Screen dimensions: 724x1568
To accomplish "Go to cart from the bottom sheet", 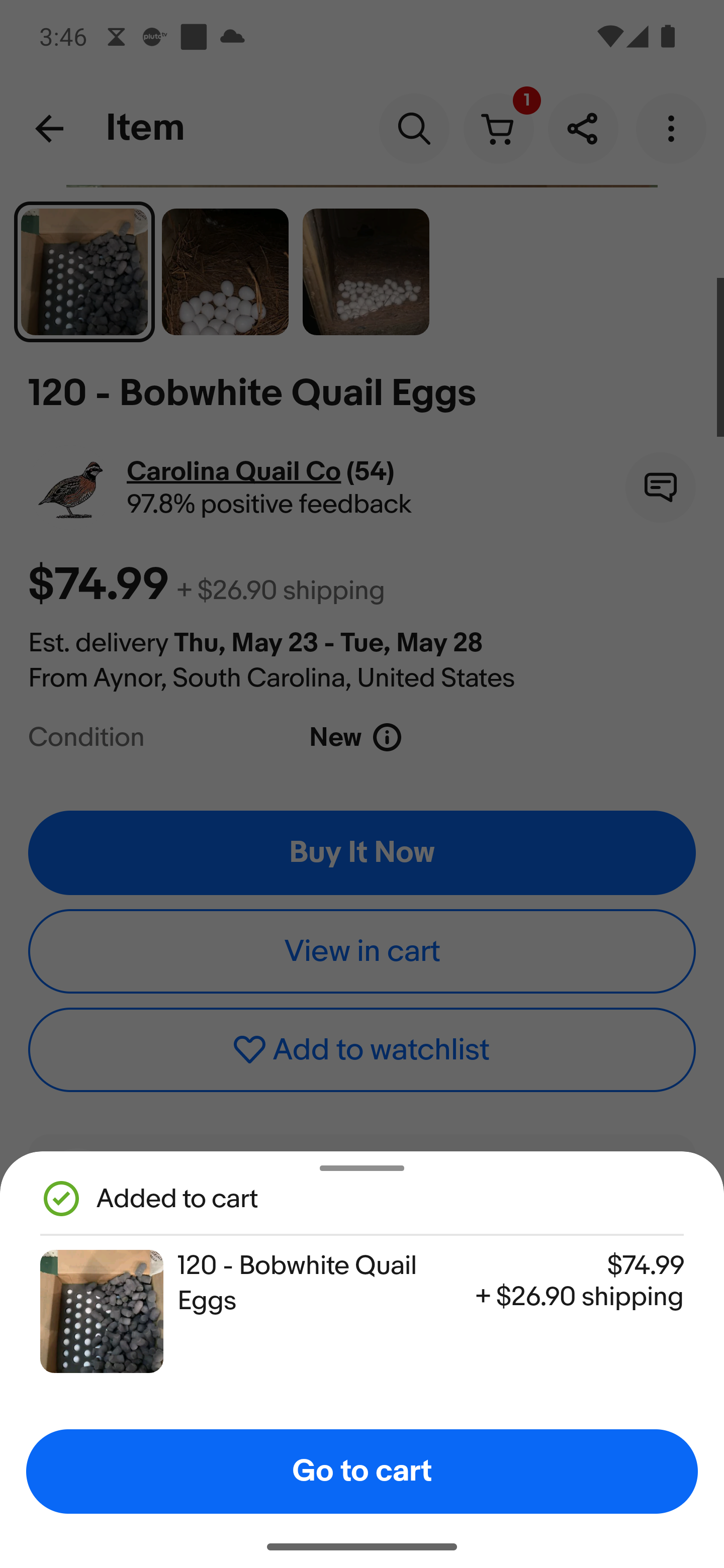I will pyautogui.click(x=361, y=1471).
